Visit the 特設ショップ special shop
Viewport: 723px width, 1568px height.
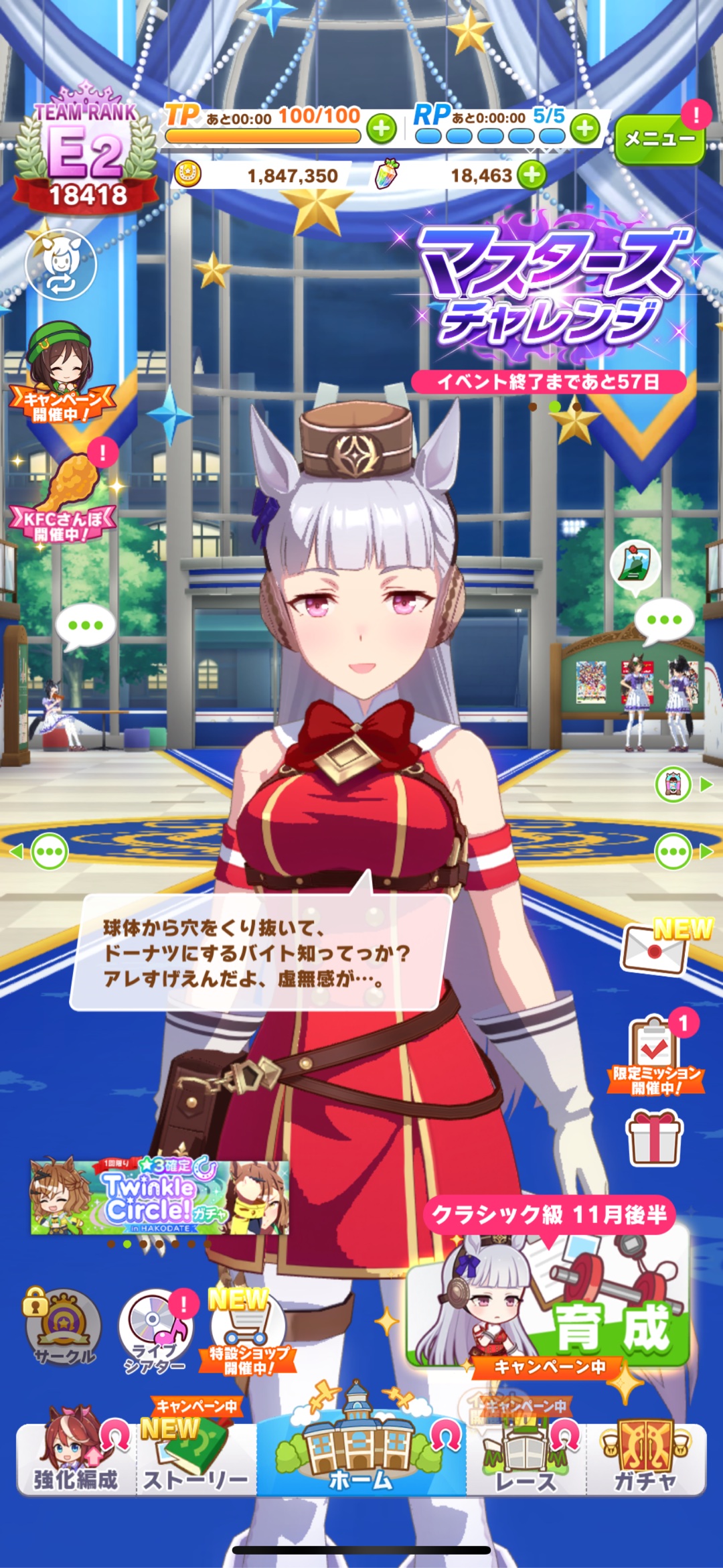point(248,1333)
